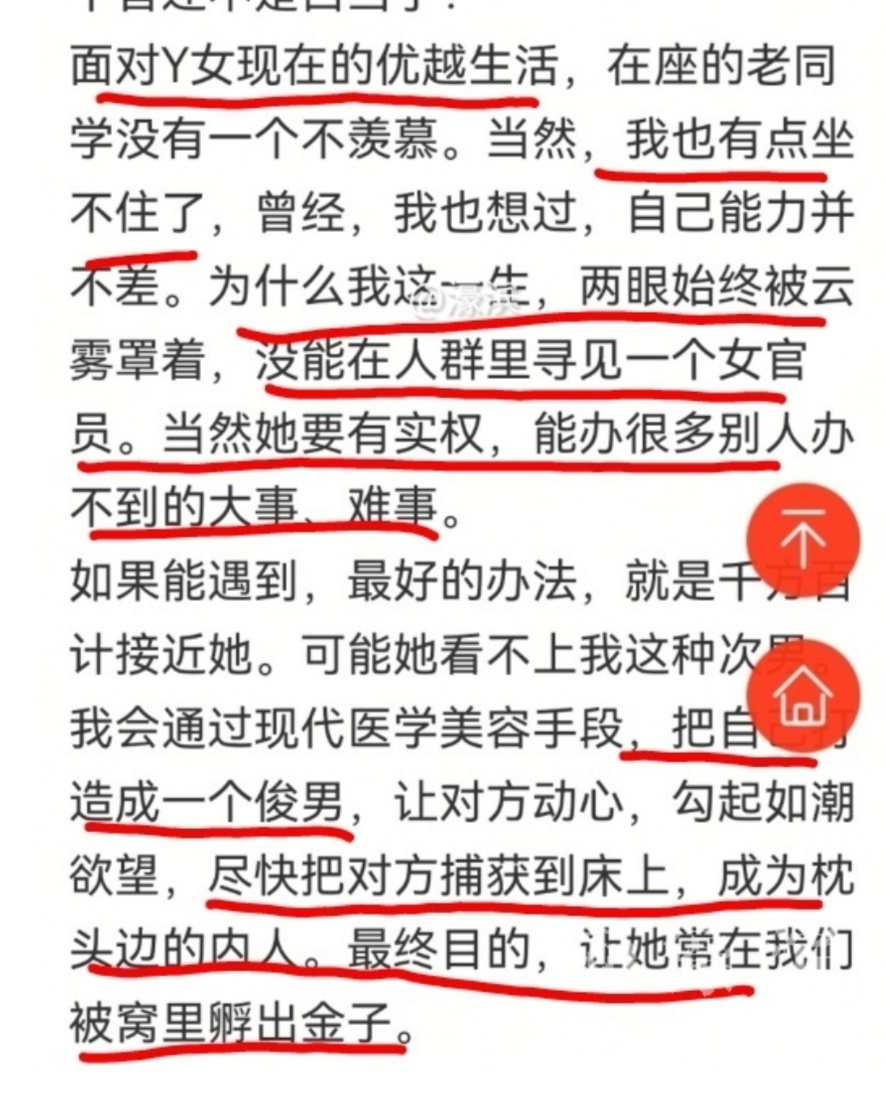Tap the red back-to-top arrow button
This screenshot has width=886, height=1106.
coord(803,540)
